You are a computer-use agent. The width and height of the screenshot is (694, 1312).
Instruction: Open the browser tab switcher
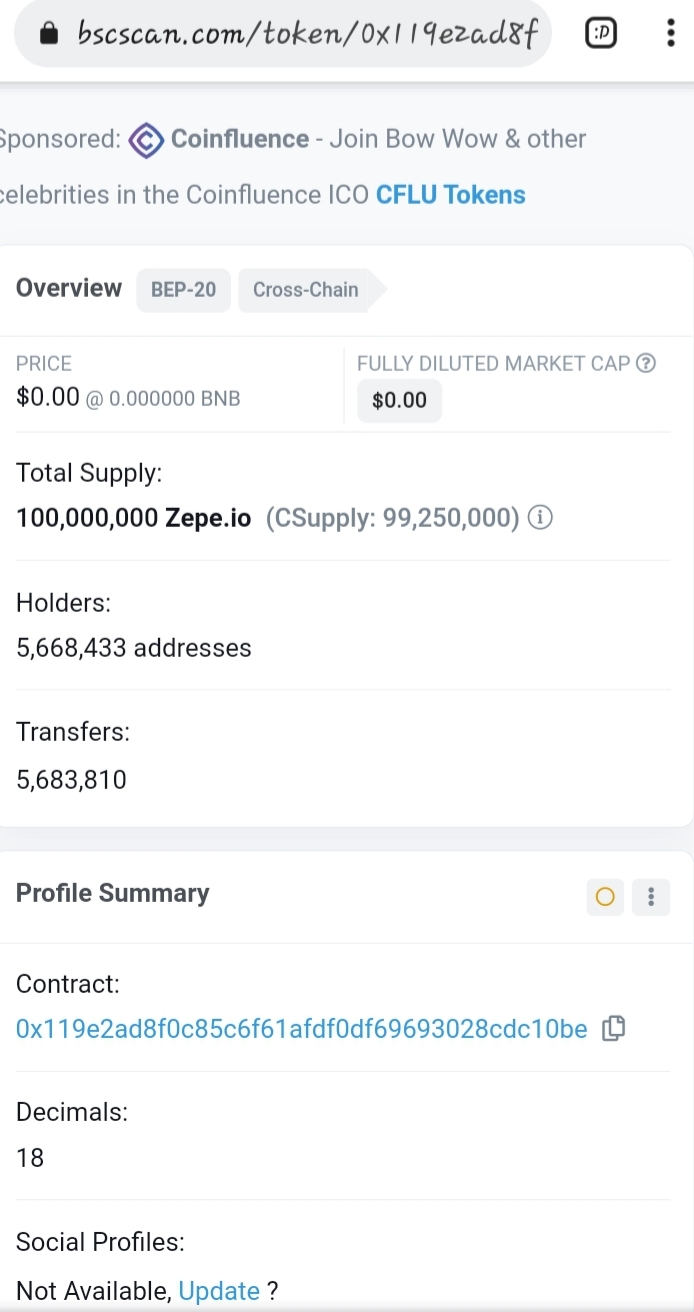pyautogui.click(x=600, y=35)
